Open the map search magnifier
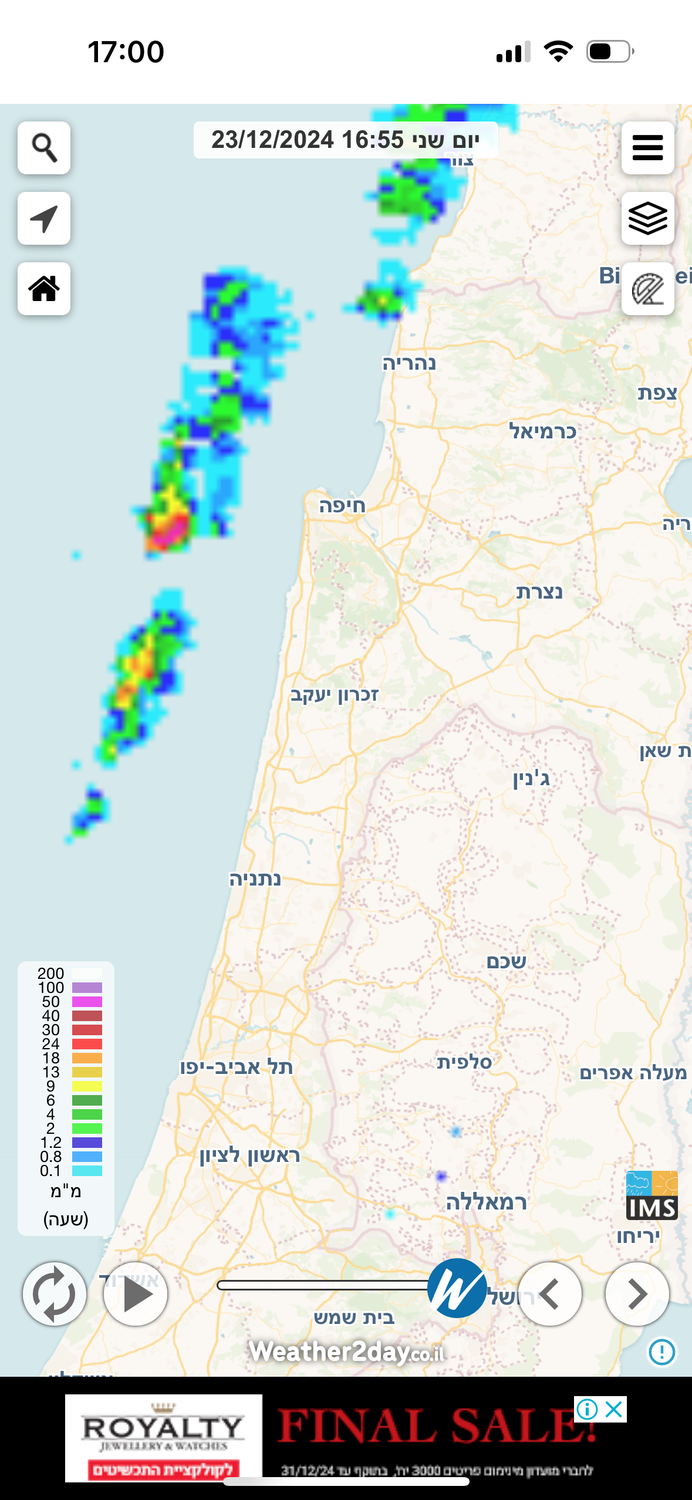Screen dimensions: 692x1500 point(44,148)
